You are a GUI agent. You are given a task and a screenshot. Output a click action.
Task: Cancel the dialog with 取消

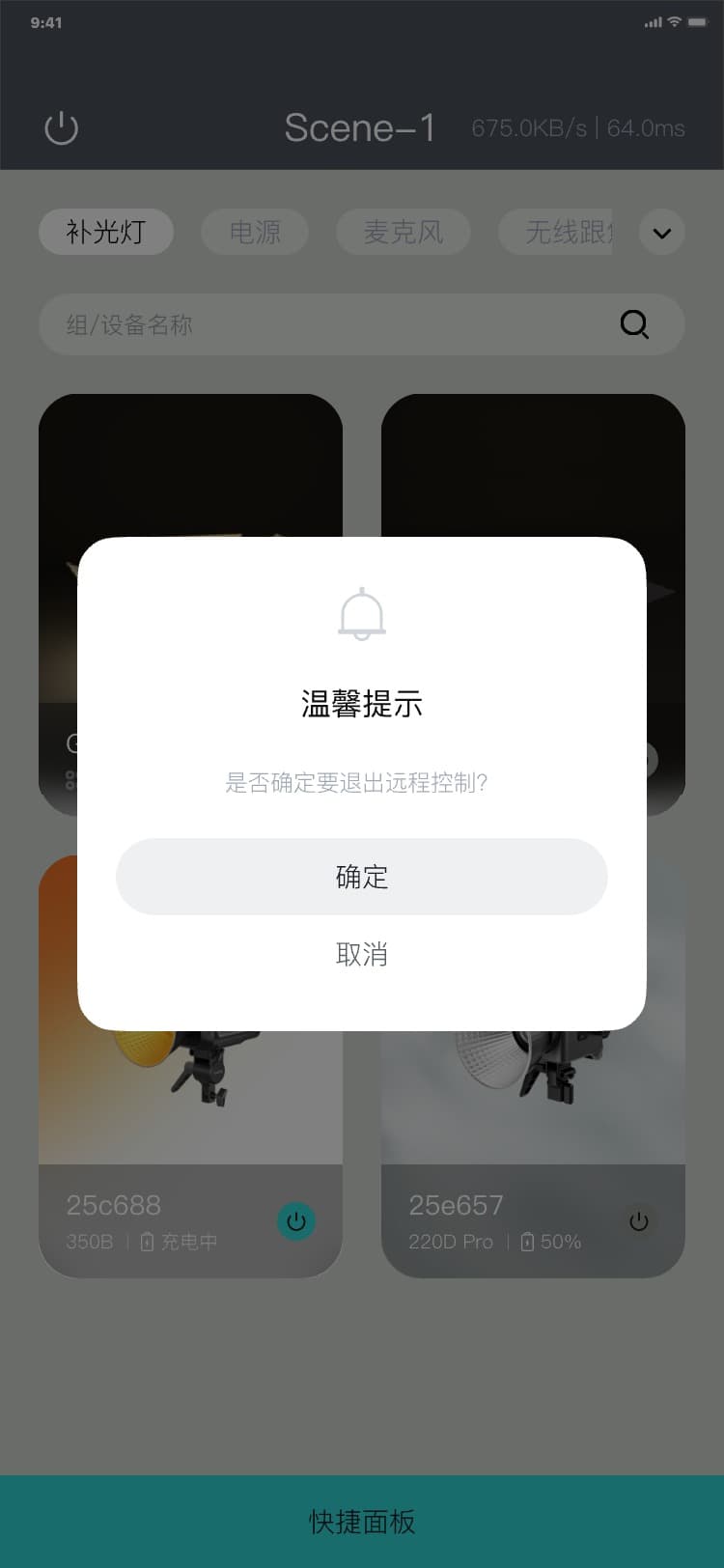click(x=361, y=955)
